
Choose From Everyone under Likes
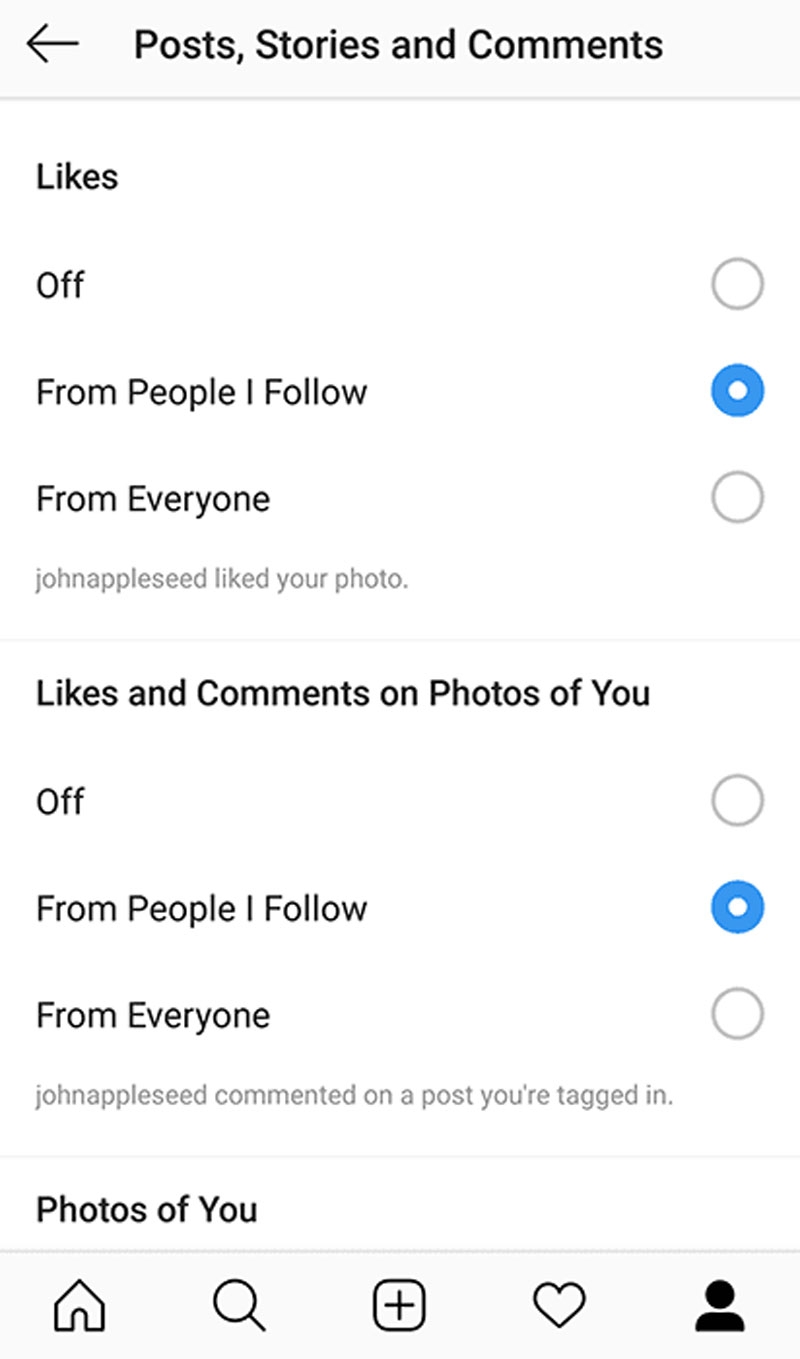(737, 498)
